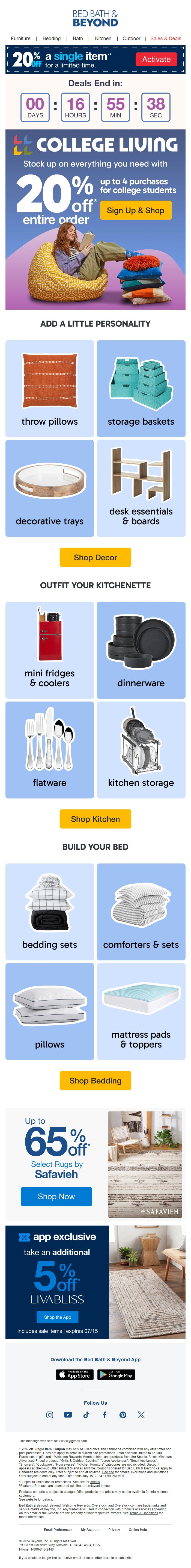Tap the Shop Kitchen button
The width and height of the screenshot is (191, 1568).
95,819
